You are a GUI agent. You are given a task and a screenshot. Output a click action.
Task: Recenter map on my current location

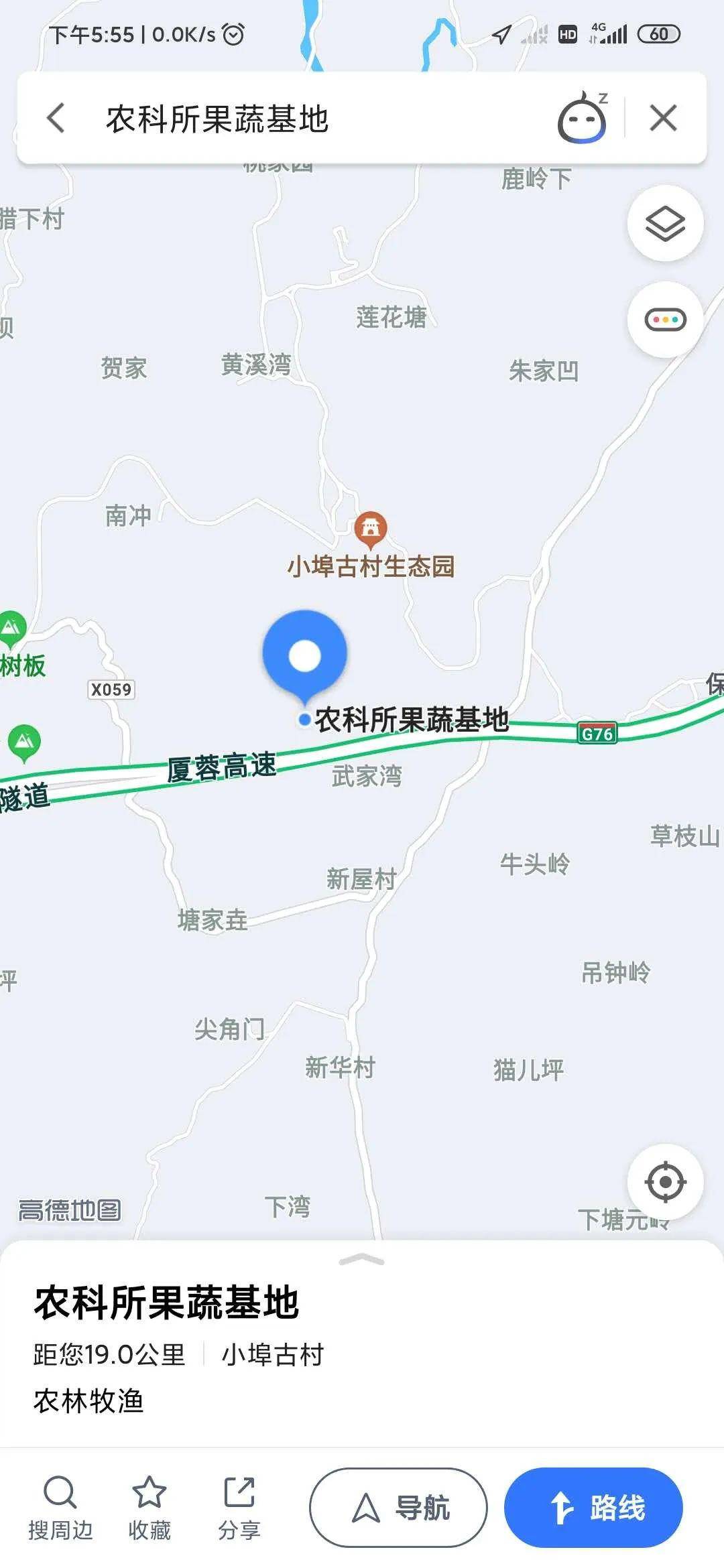[x=665, y=1182]
